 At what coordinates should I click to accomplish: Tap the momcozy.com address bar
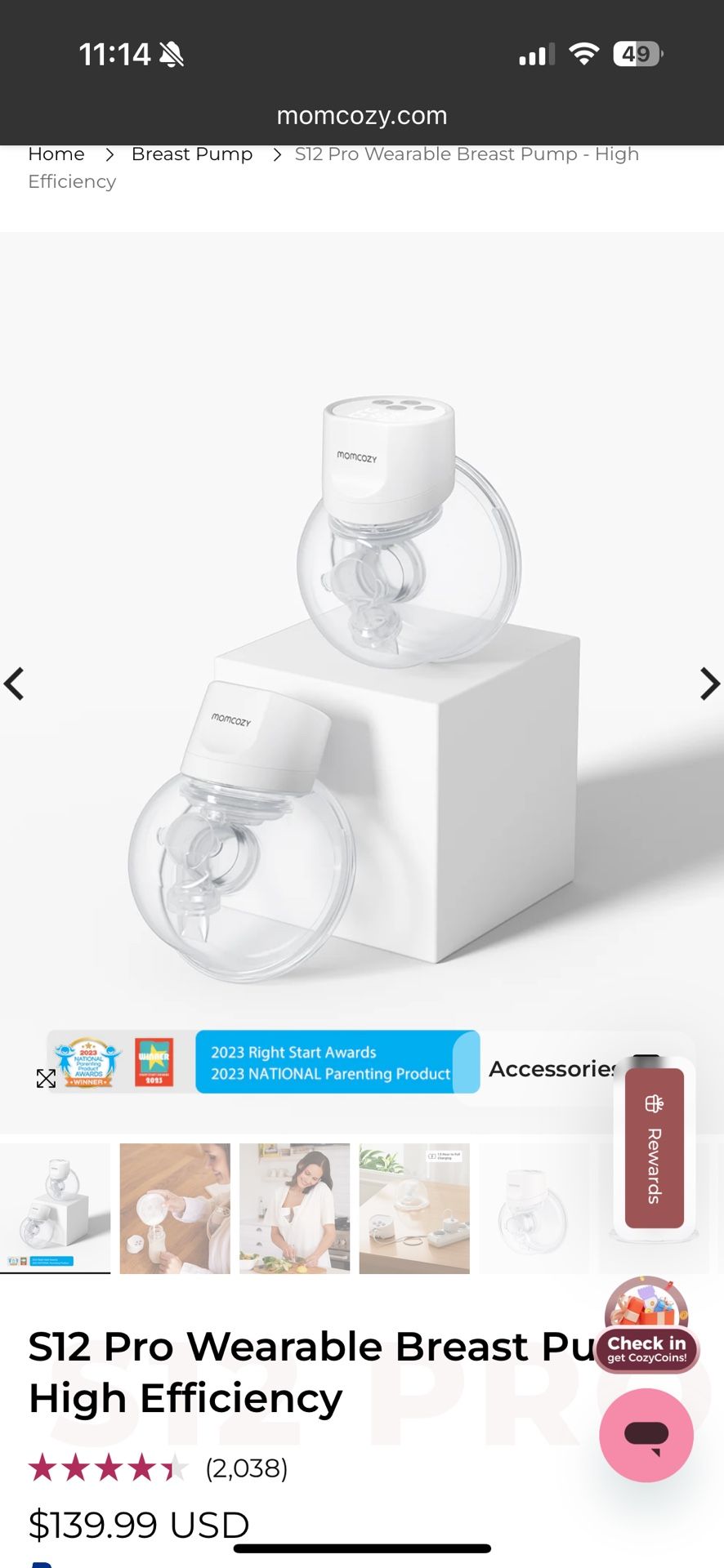click(362, 115)
